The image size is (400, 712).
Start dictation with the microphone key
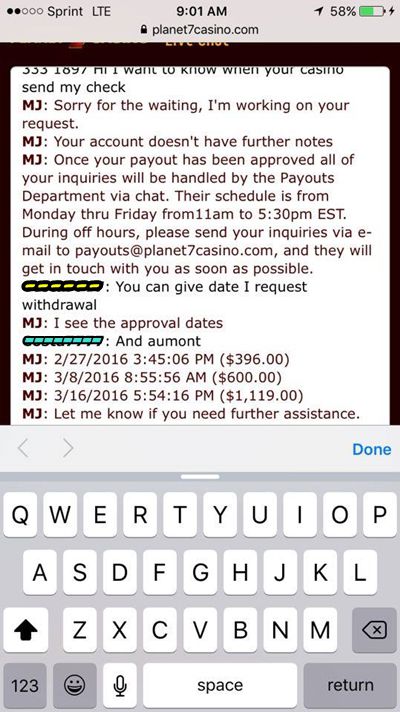pos(120,685)
